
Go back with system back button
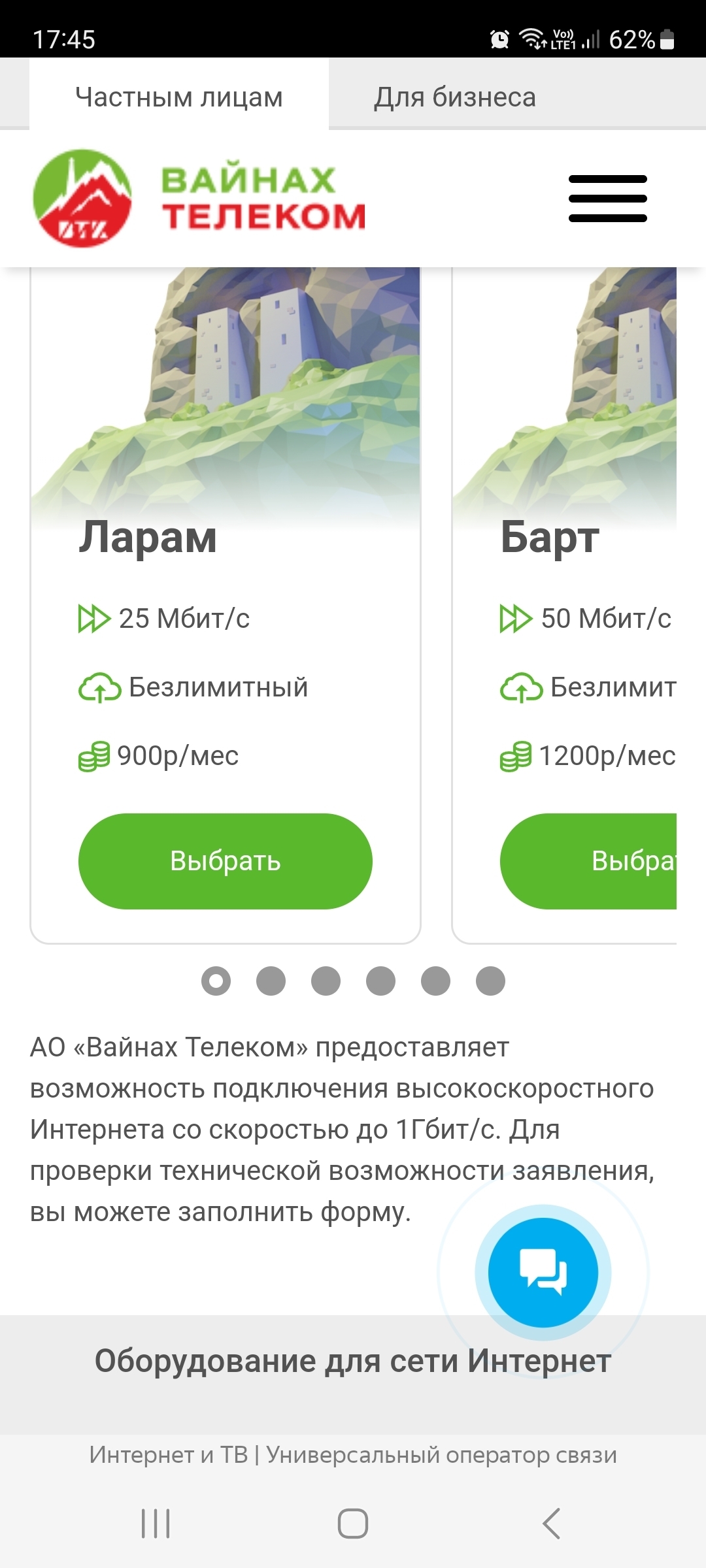[550, 1524]
